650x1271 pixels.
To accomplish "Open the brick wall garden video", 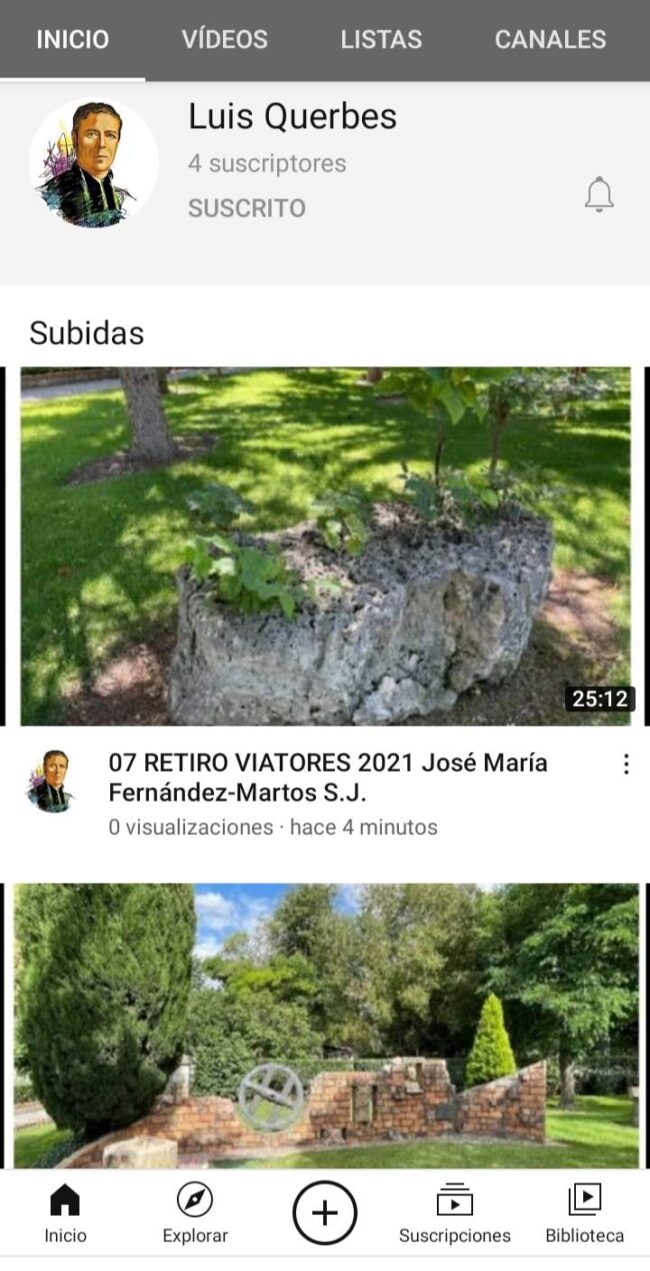I will (x=325, y=1025).
